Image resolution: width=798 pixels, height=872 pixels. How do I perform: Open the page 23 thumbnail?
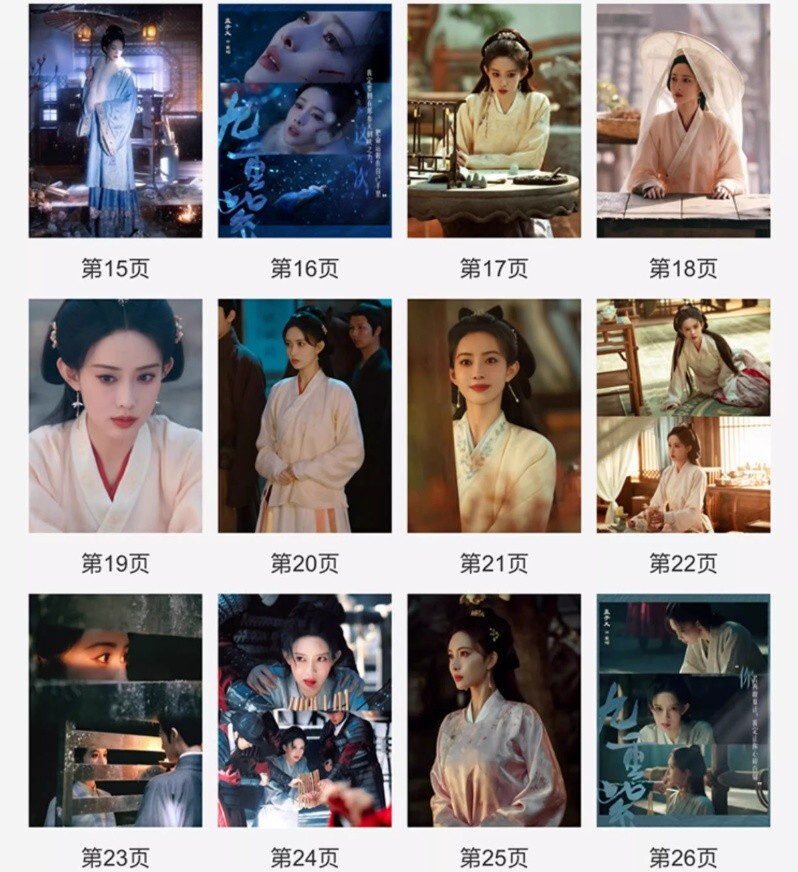pyautogui.click(x=115, y=710)
